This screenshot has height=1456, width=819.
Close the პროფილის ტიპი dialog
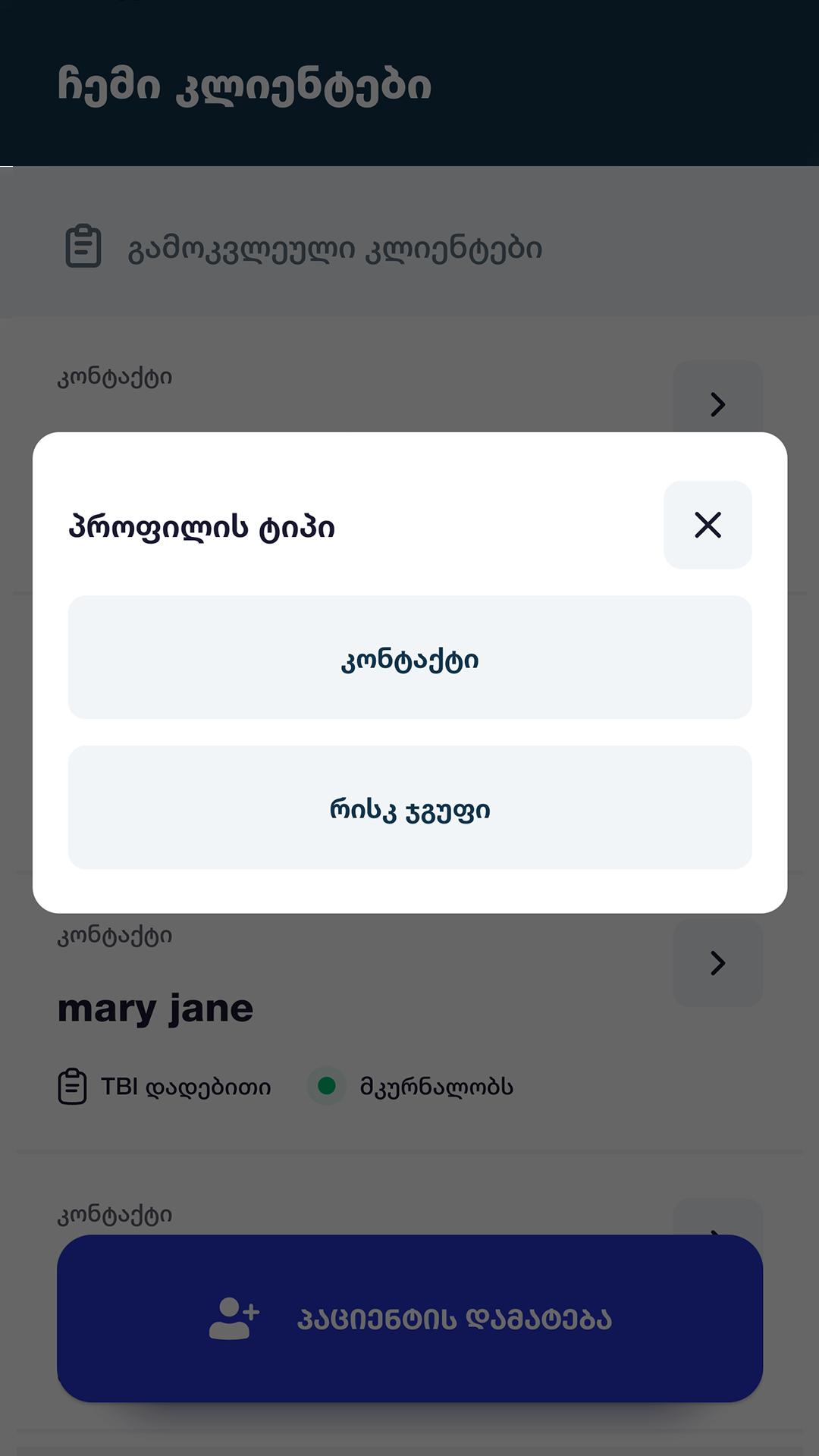point(708,525)
